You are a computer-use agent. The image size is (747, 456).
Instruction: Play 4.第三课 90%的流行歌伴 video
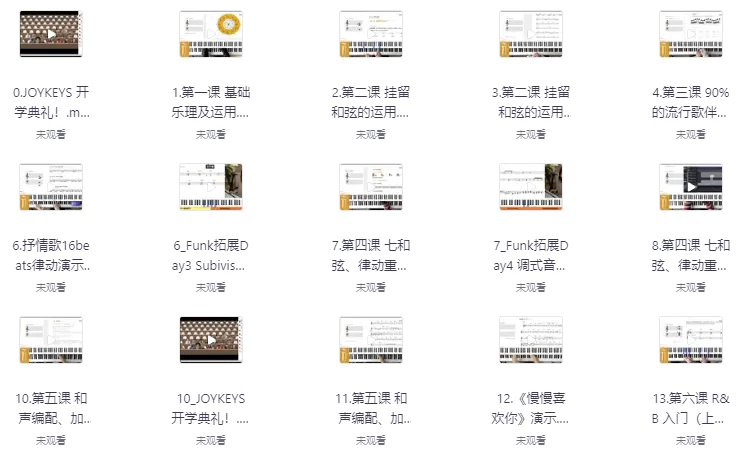coord(690,35)
